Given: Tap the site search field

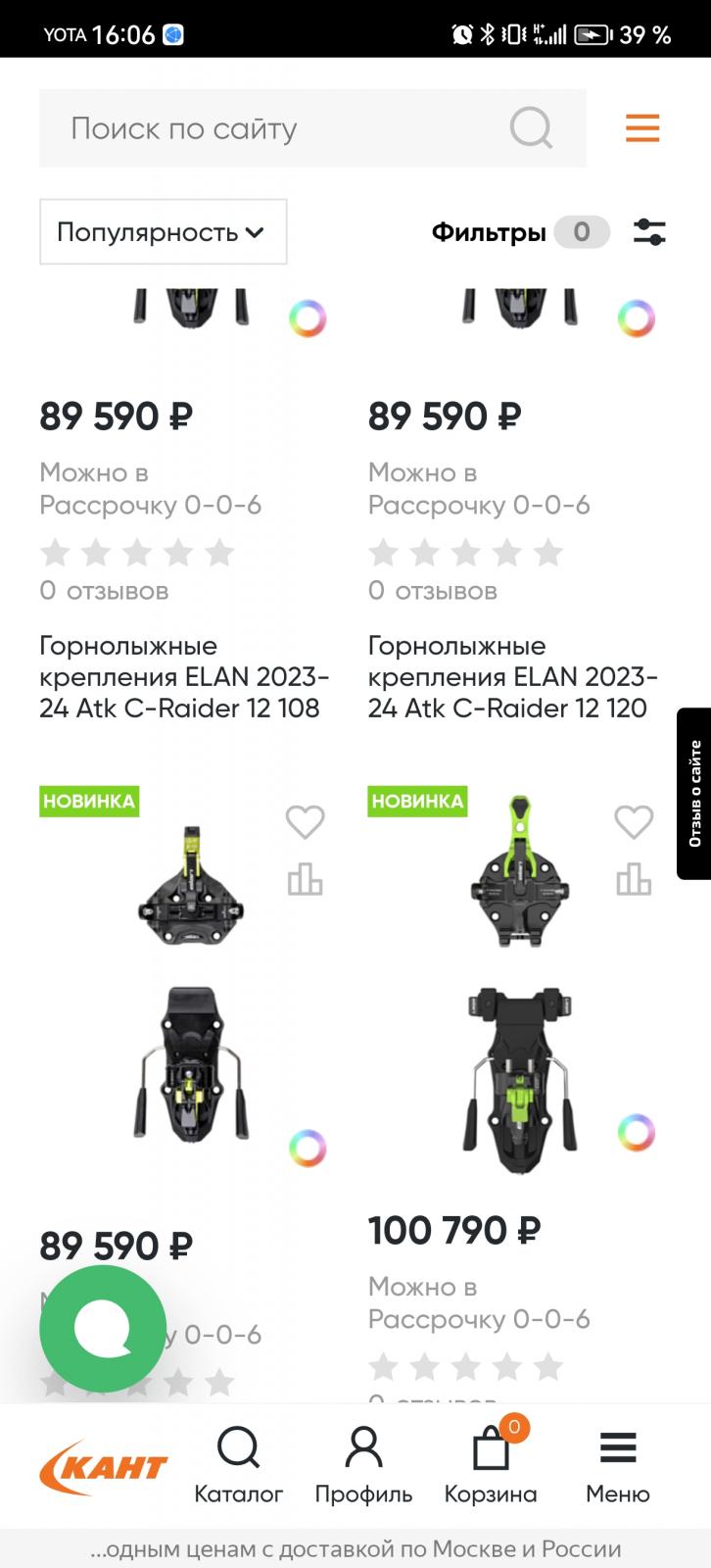Looking at the screenshot, I should coord(312,128).
